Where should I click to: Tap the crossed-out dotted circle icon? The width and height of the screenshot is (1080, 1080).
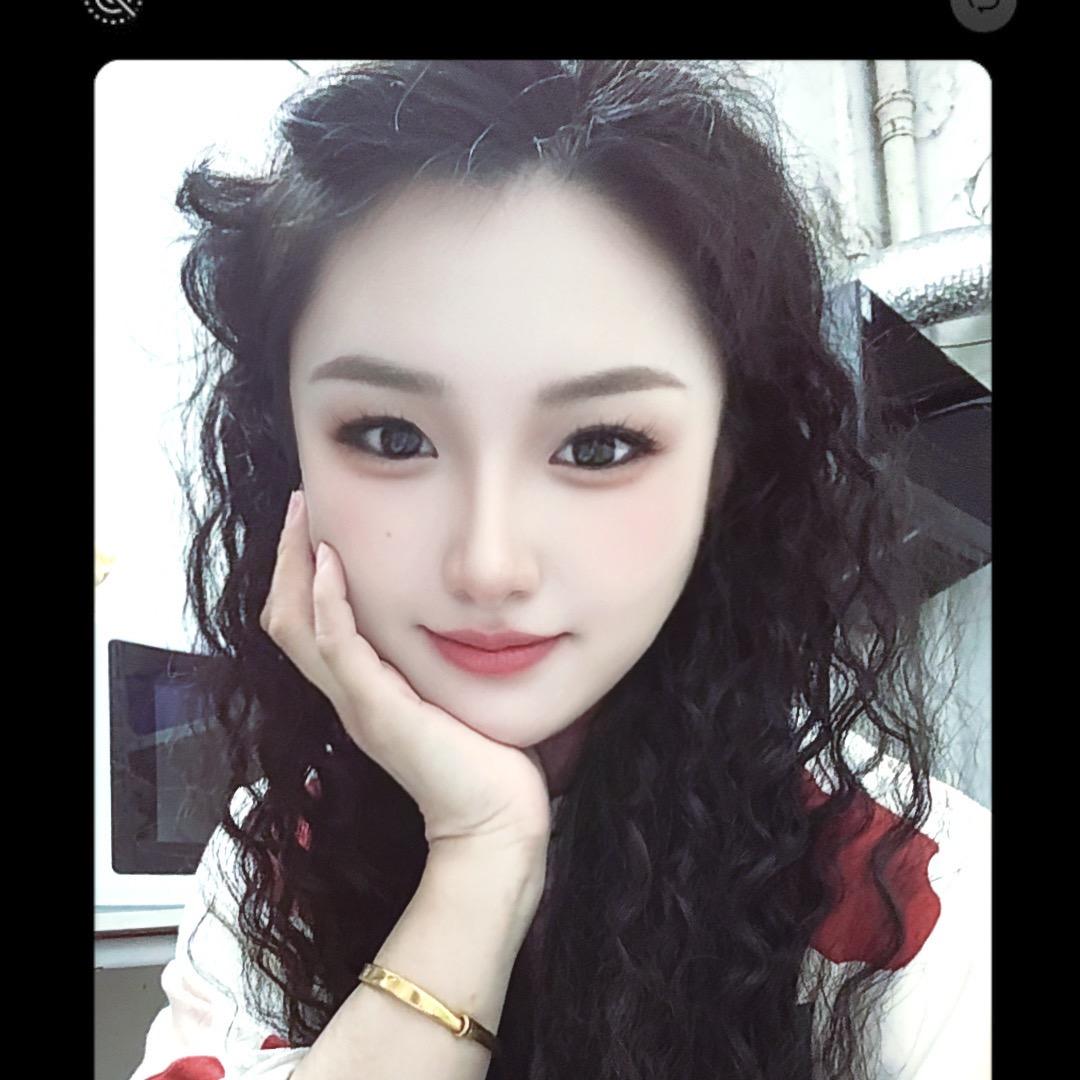[113, 6]
